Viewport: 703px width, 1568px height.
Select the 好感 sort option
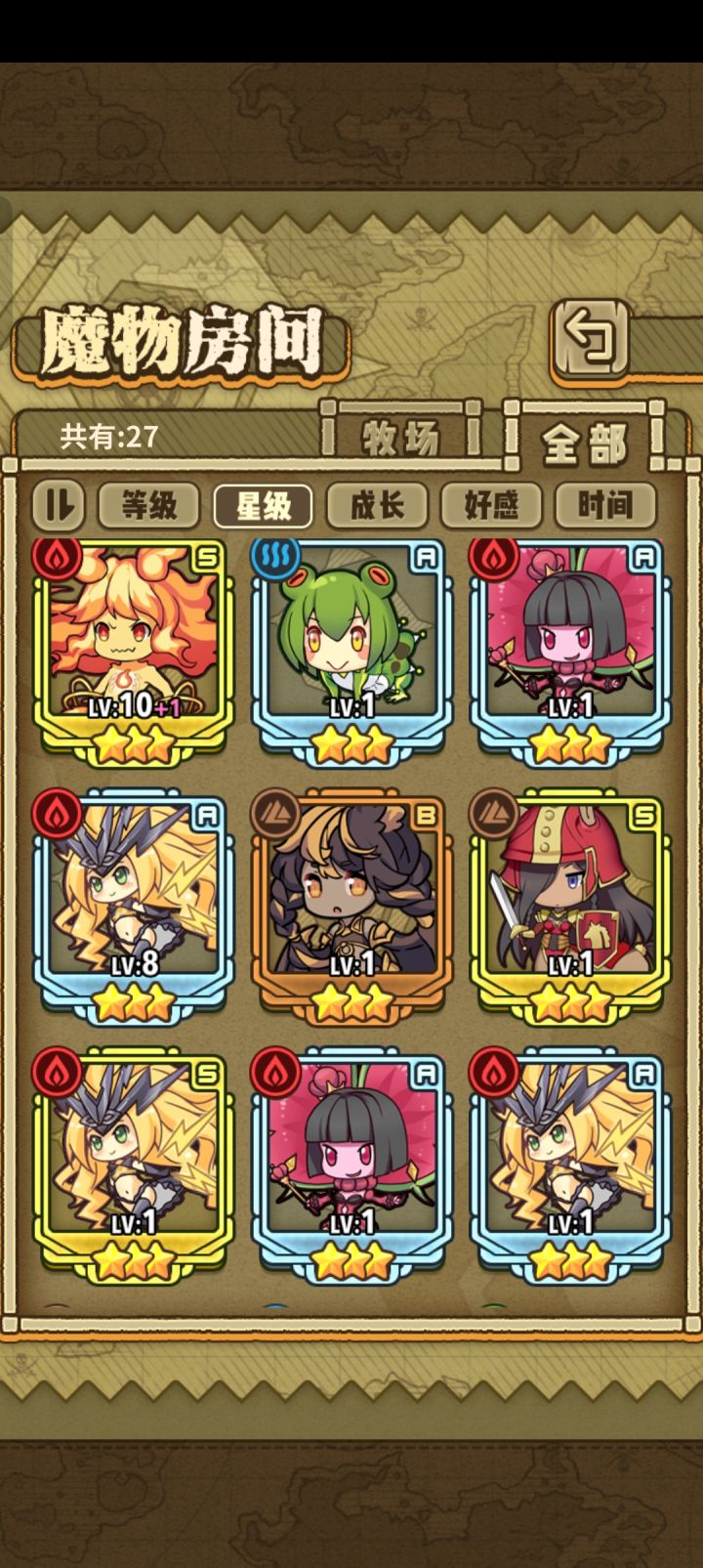(492, 505)
